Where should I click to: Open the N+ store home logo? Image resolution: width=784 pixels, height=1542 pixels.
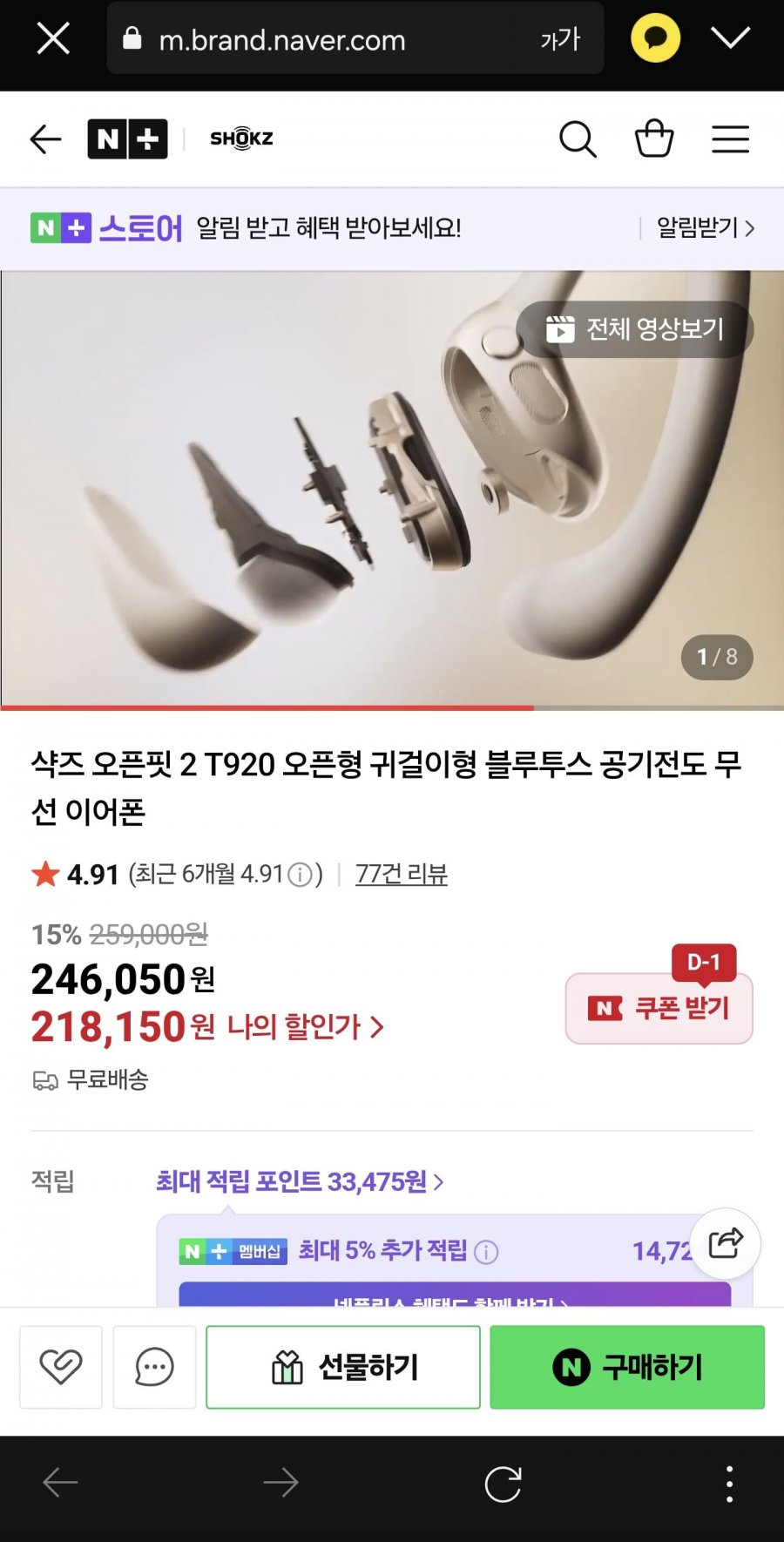pos(127,139)
